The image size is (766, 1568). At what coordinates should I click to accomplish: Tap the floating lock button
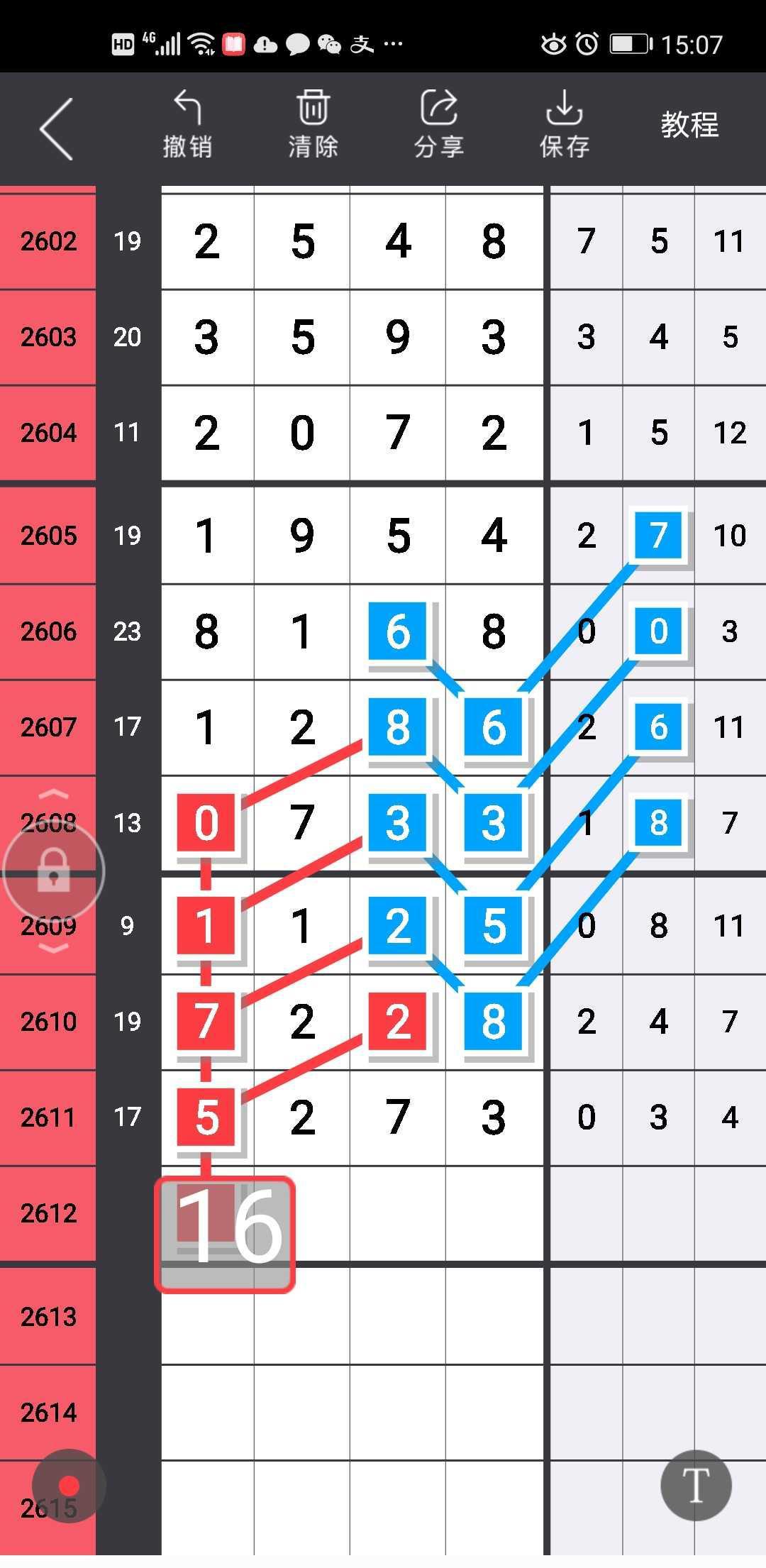[54, 871]
